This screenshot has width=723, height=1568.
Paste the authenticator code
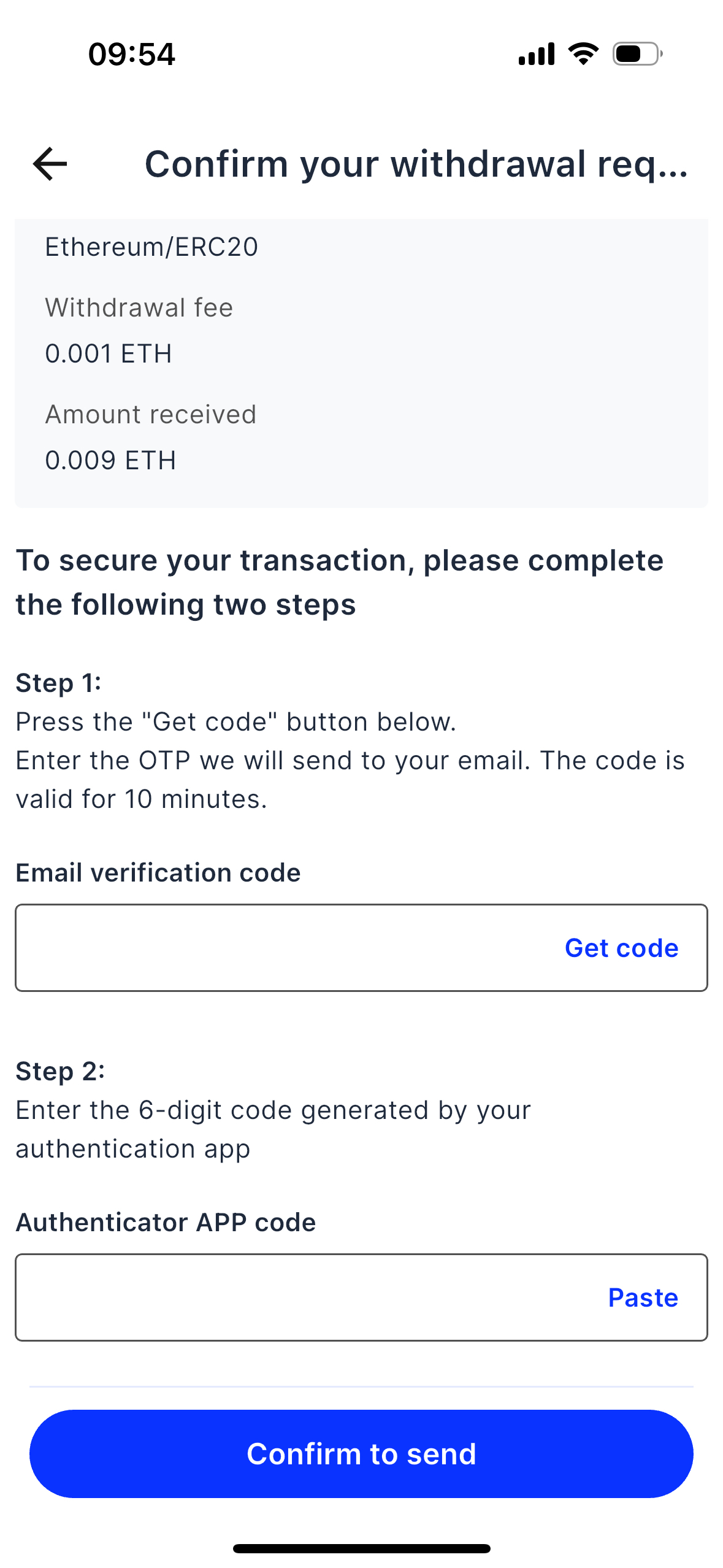[643, 1297]
